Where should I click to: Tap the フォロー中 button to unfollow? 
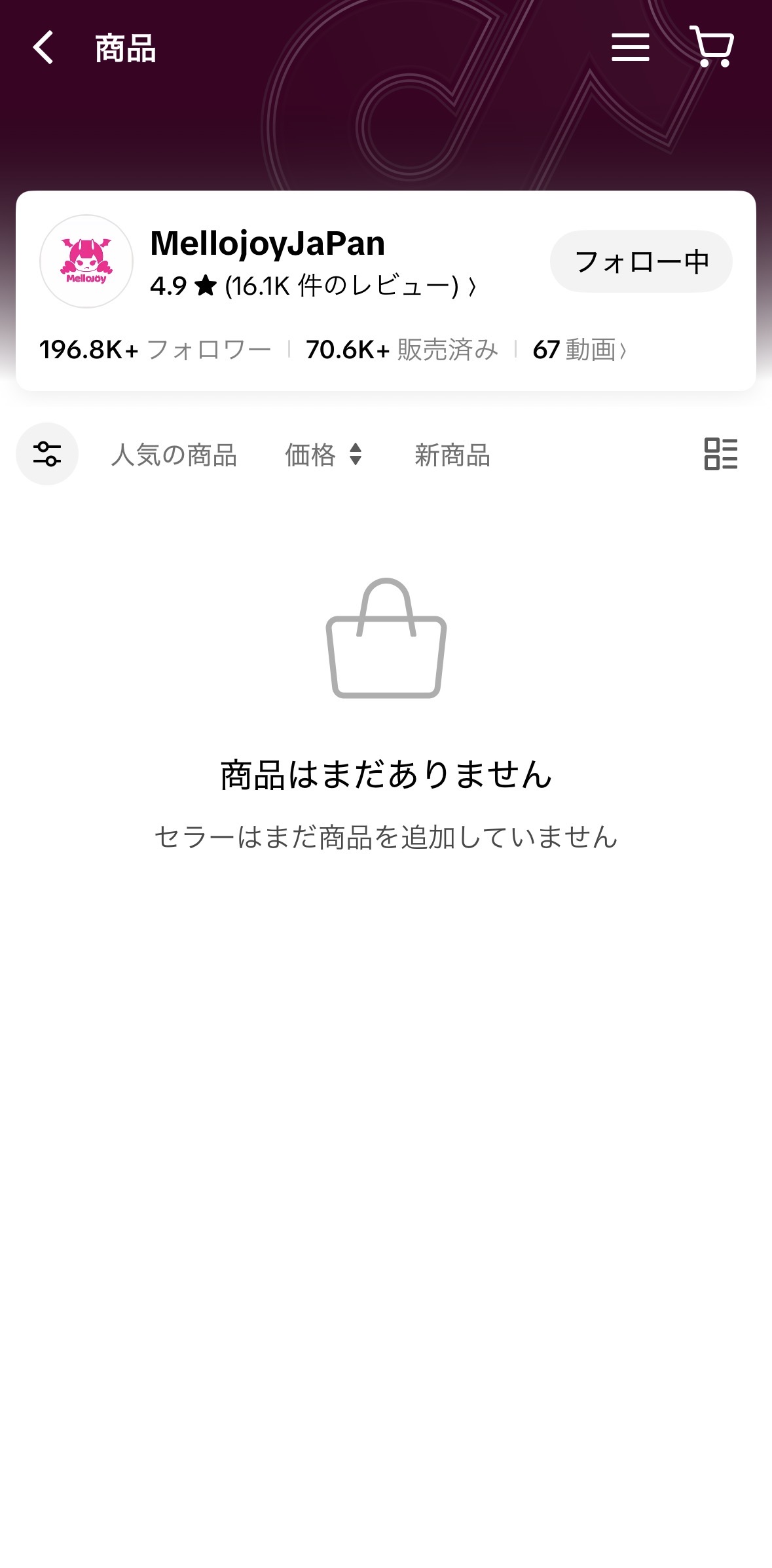pyautogui.click(x=641, y=261)
